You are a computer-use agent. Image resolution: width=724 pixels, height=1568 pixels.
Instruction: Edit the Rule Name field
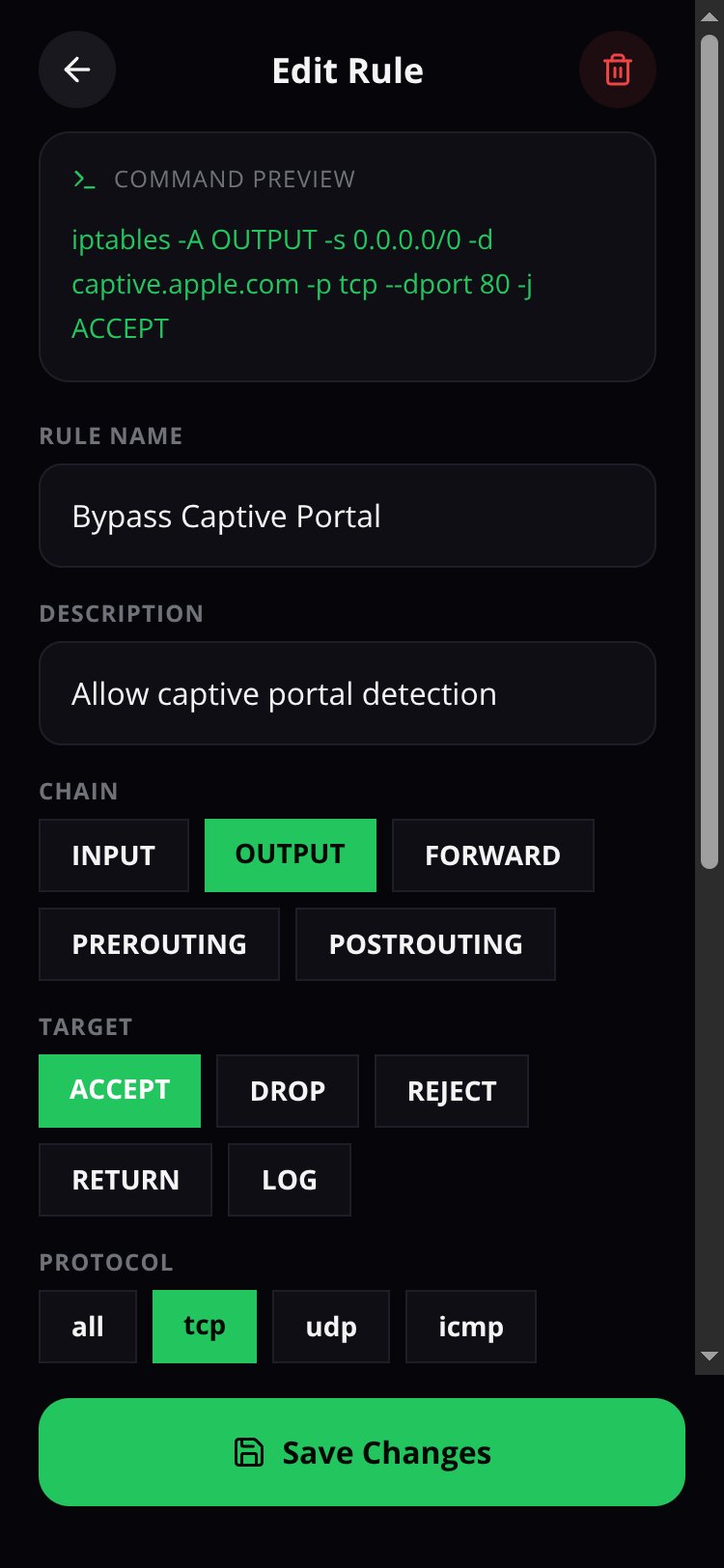coord(348,516)
